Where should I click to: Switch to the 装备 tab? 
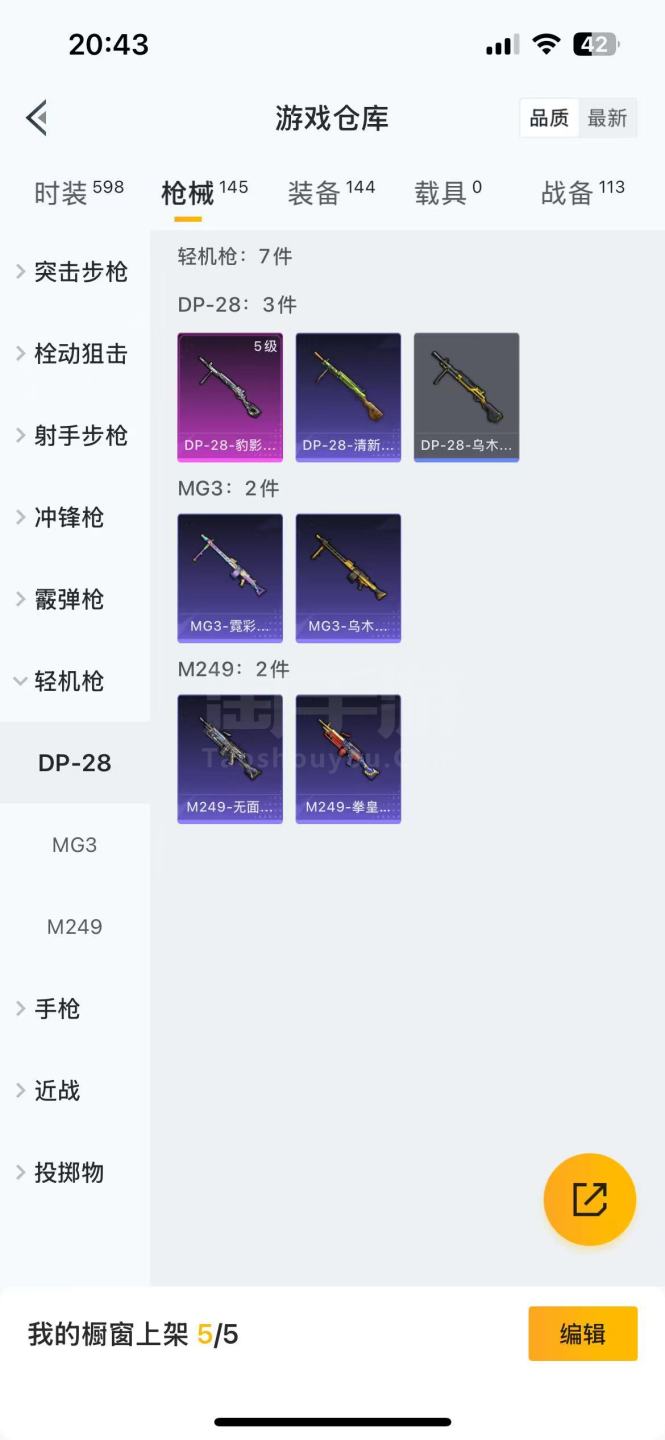click(x=331, y=192)
